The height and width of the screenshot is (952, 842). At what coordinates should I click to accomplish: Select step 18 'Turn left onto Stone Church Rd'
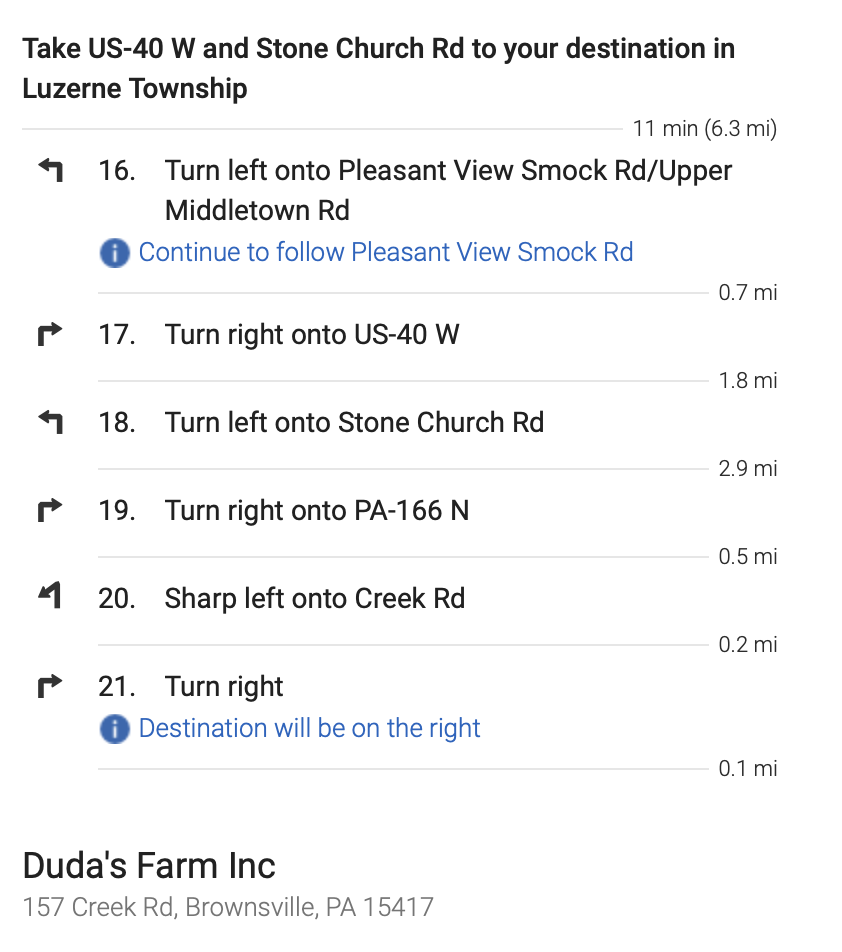(354, 421)
